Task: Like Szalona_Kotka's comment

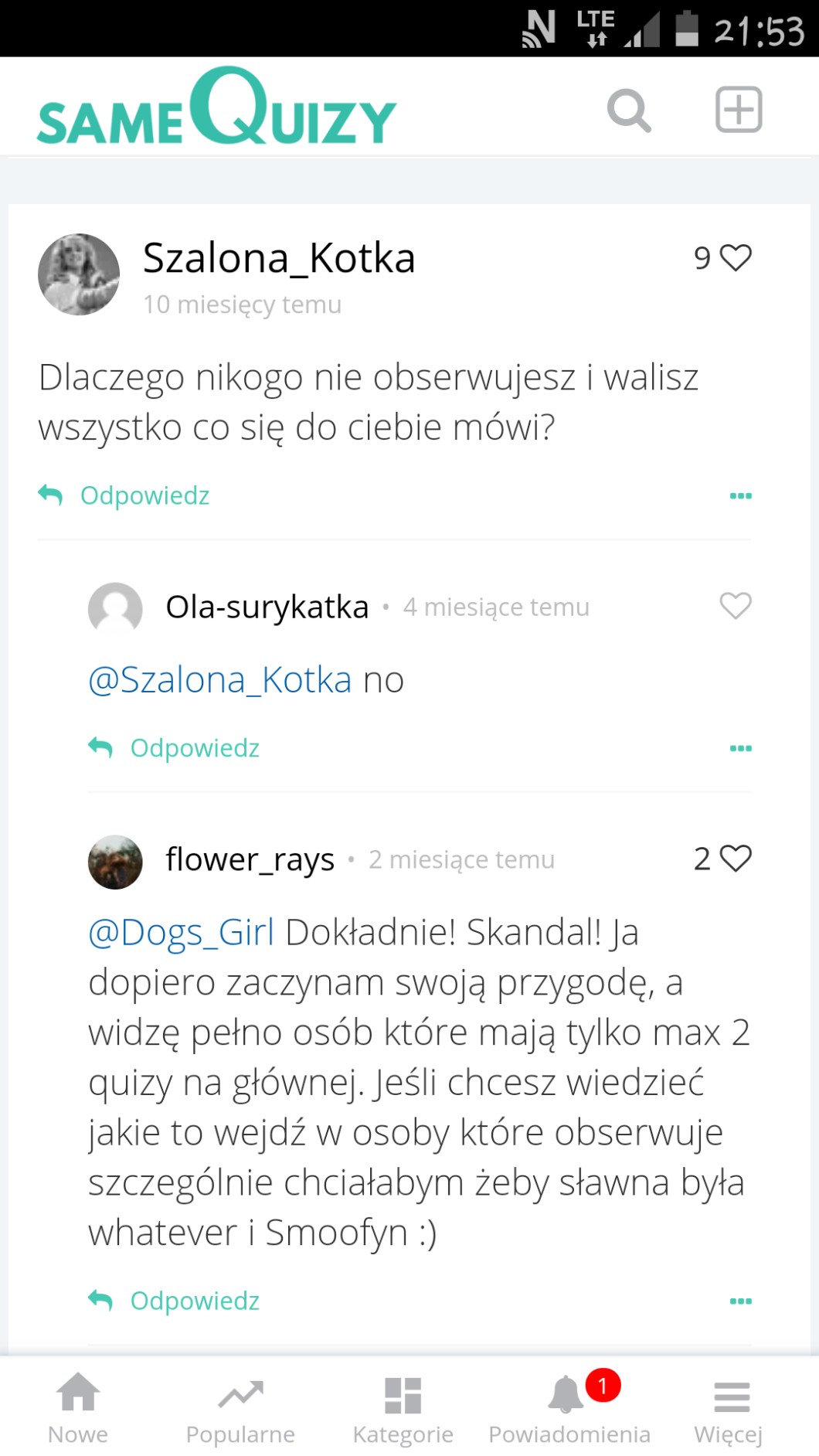Action: 735,258
